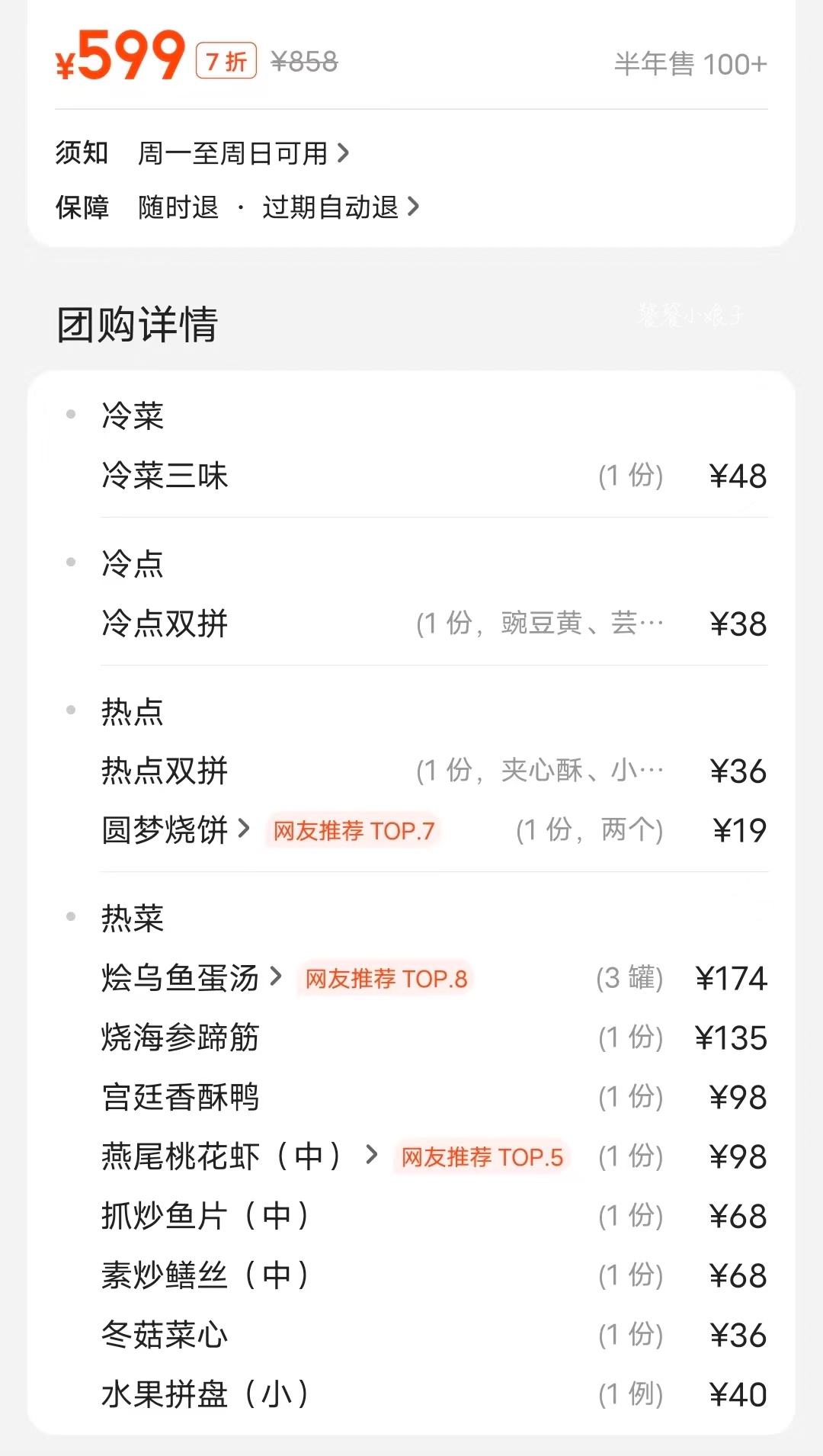Click the 团购详情 section heading

(x=139, y=324)
